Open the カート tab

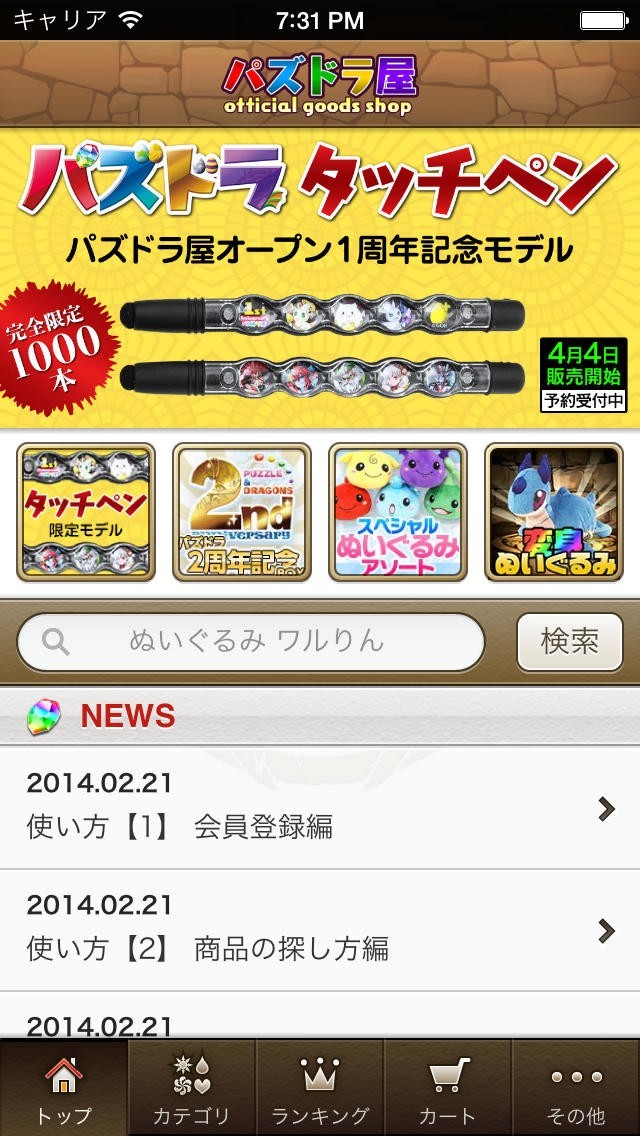(448, 1090)
